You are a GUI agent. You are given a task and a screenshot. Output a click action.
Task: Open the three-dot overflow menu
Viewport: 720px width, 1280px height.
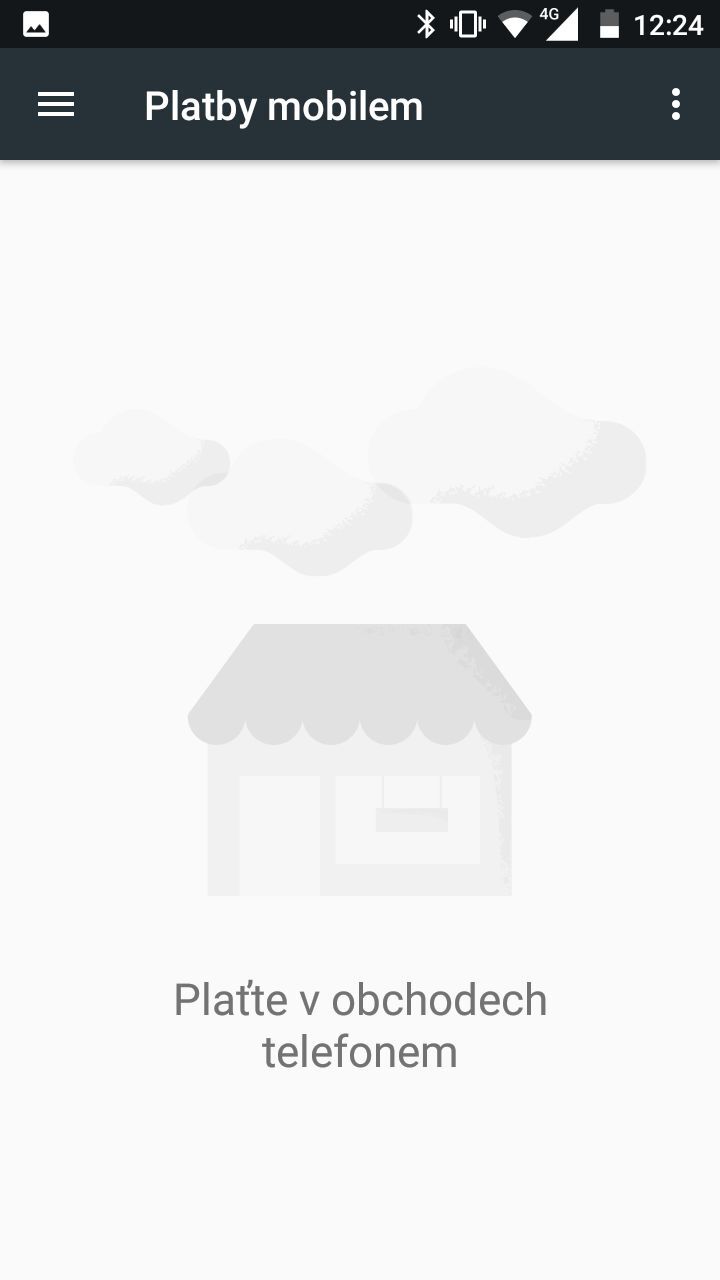(676, 105)
